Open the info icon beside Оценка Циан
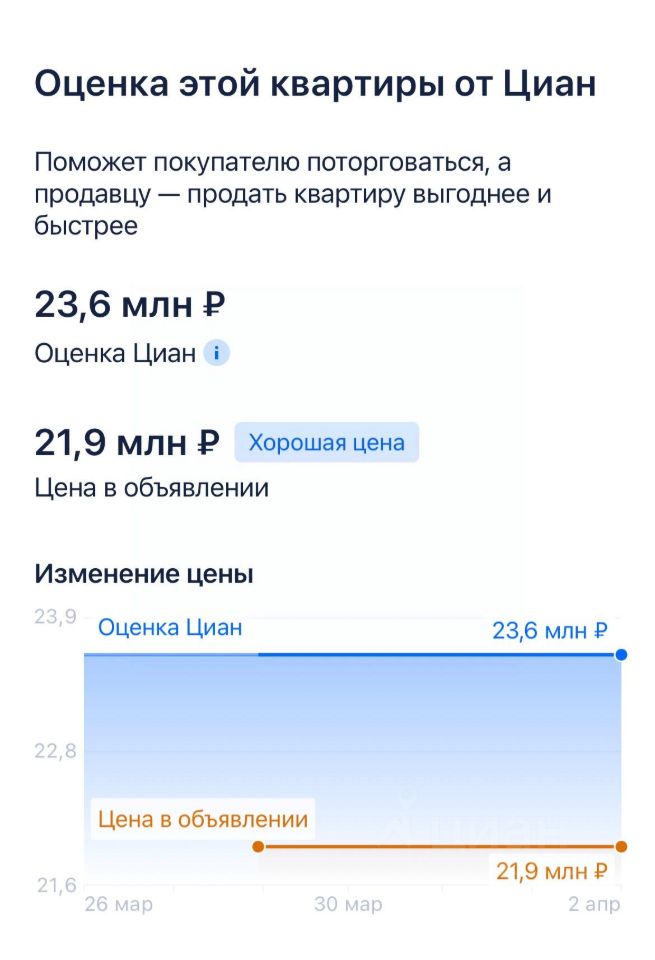 [x=217, y=354]
